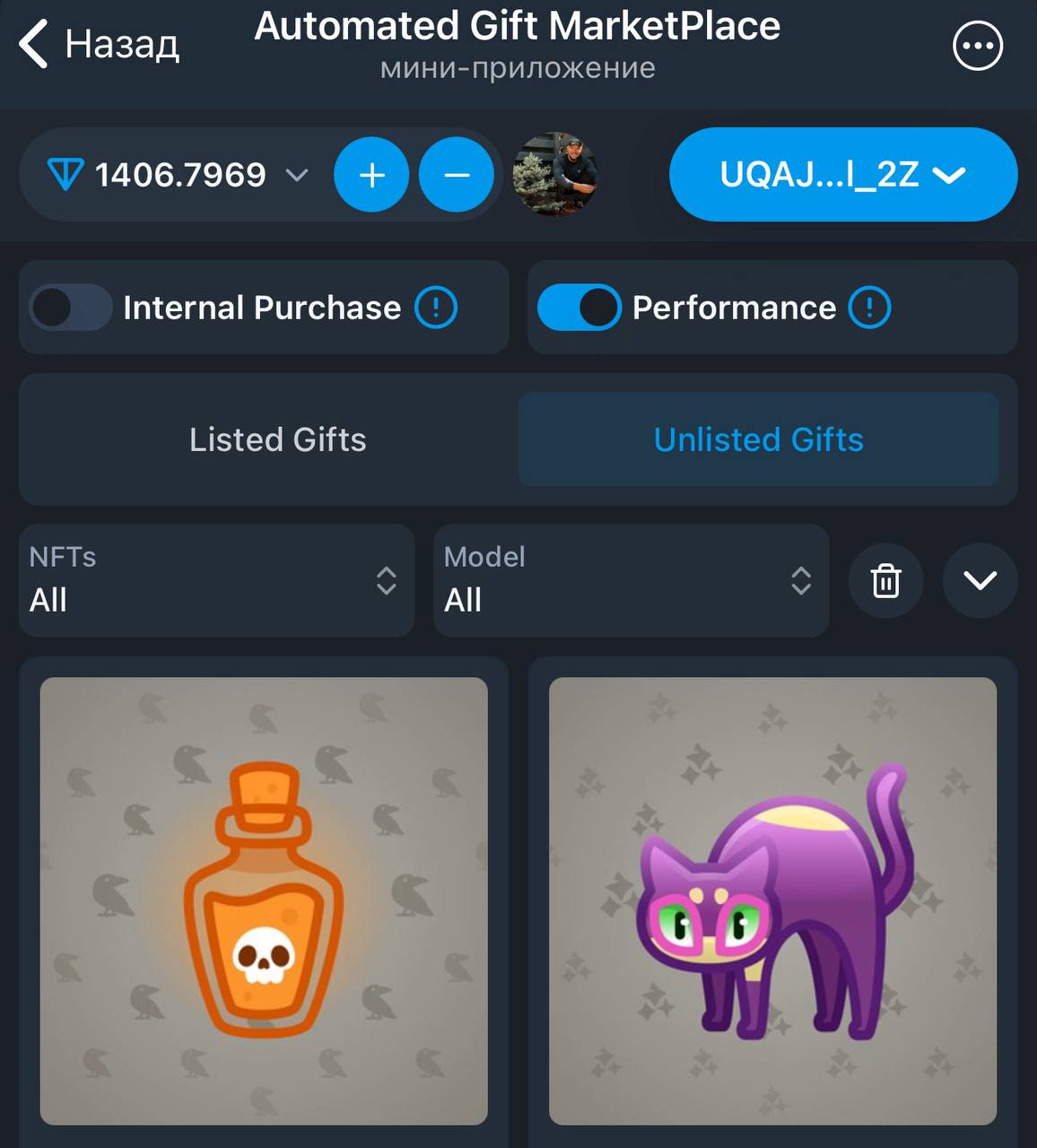Open the orange potion bottle gift
The image size is (1037, 1148).
point(264,900)
